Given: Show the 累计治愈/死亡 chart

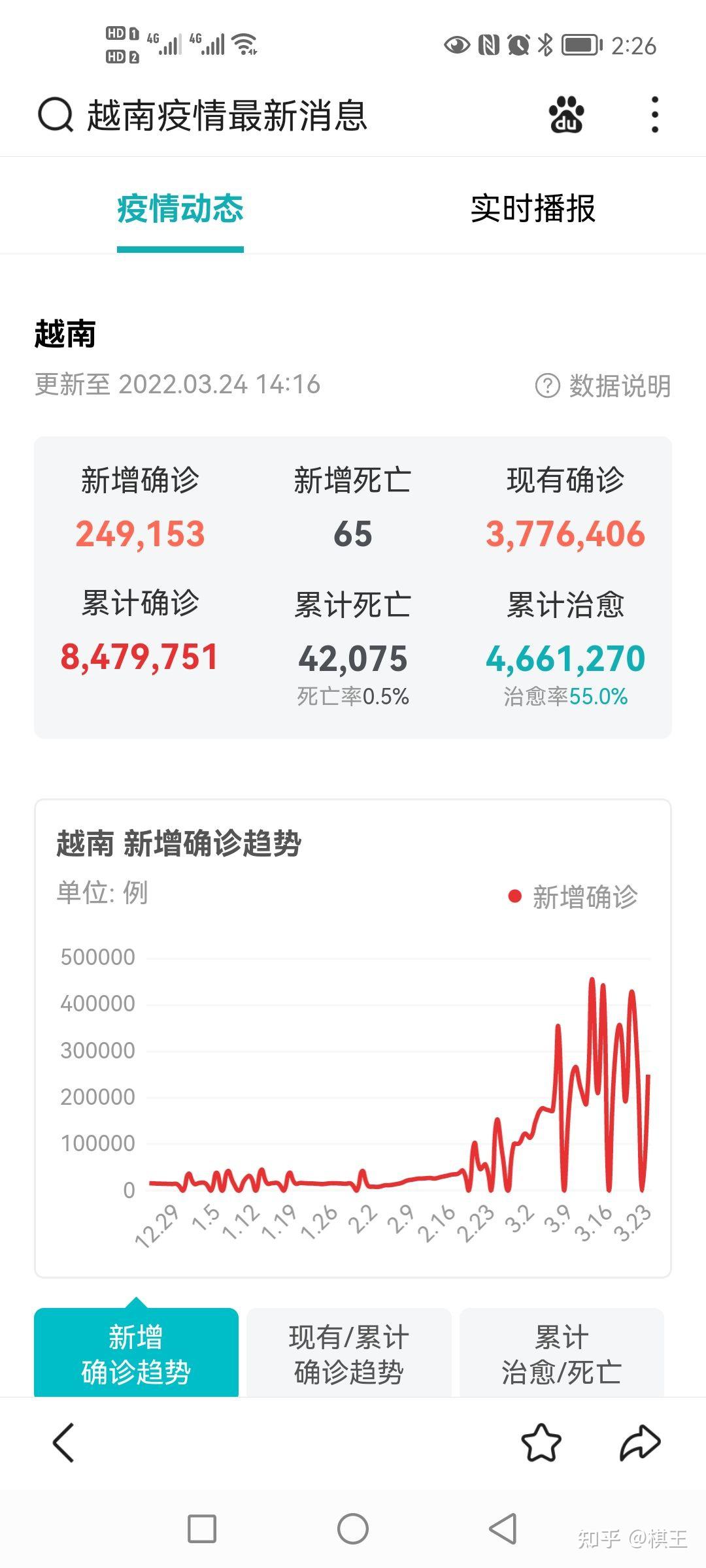Looking at the screenshot, I should point(562,1354).
